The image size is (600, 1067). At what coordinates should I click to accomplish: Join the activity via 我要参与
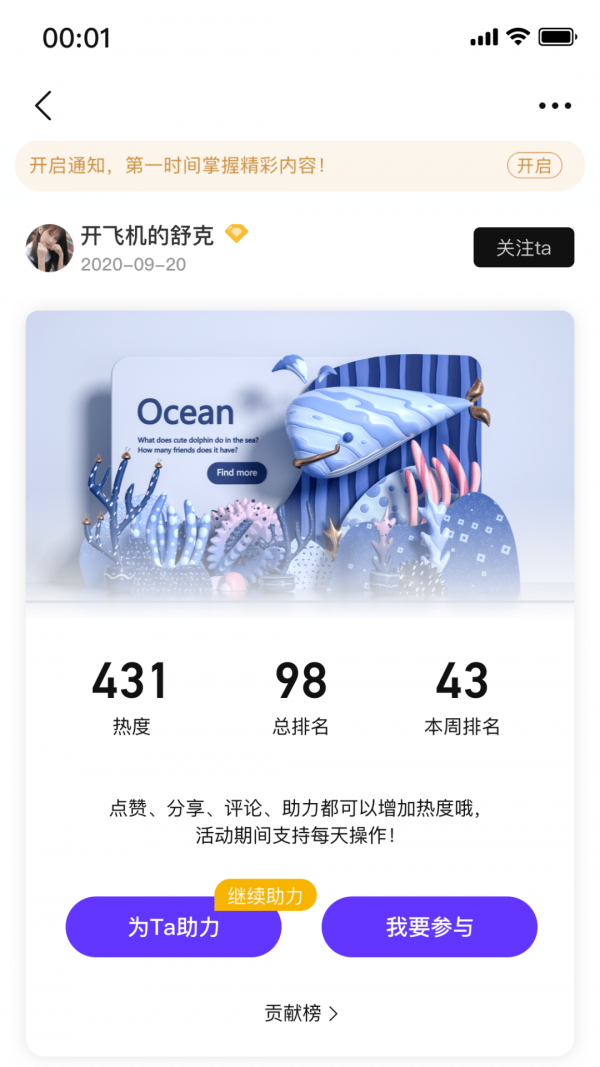[429, 927]
